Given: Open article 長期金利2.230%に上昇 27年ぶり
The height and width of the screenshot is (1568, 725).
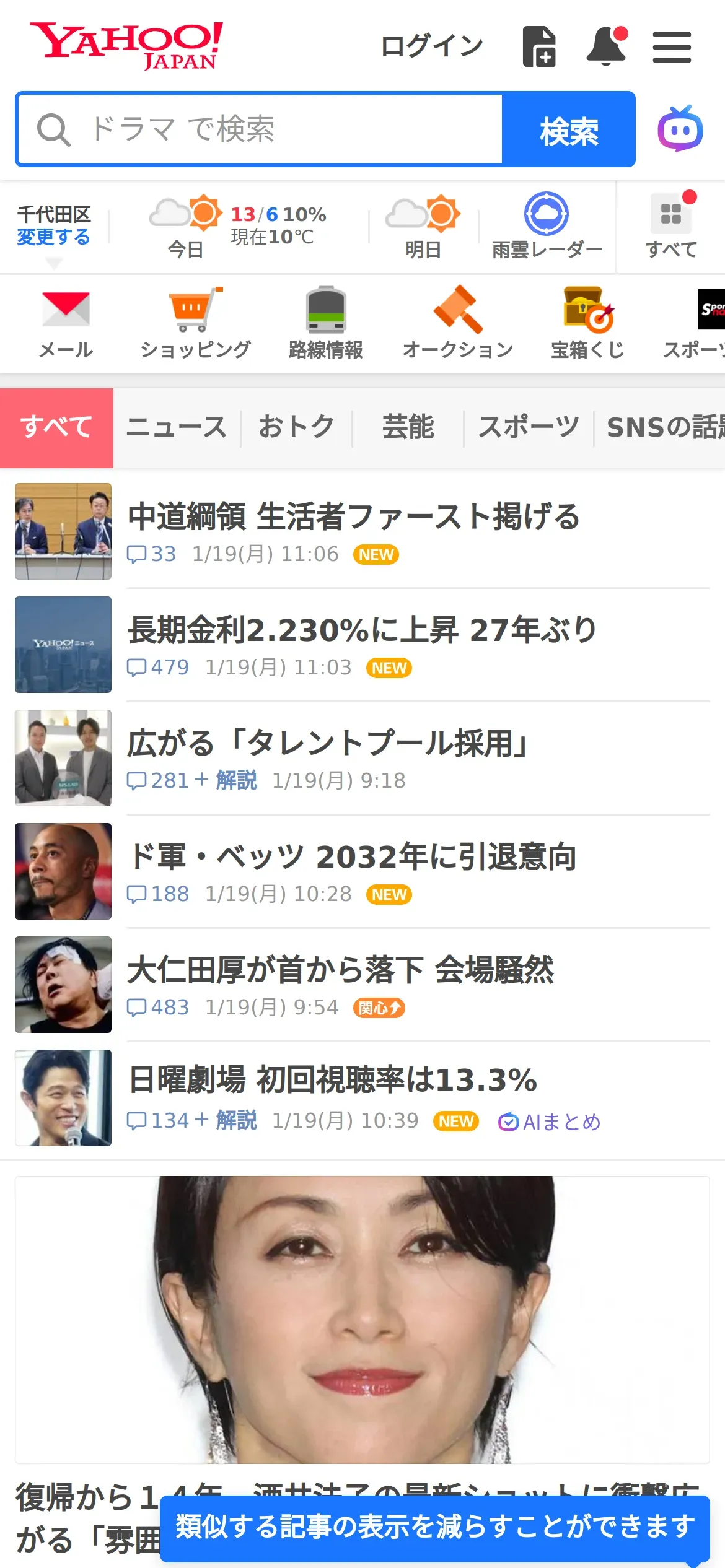Looking at the screenshot, I should tap(362, 630).
